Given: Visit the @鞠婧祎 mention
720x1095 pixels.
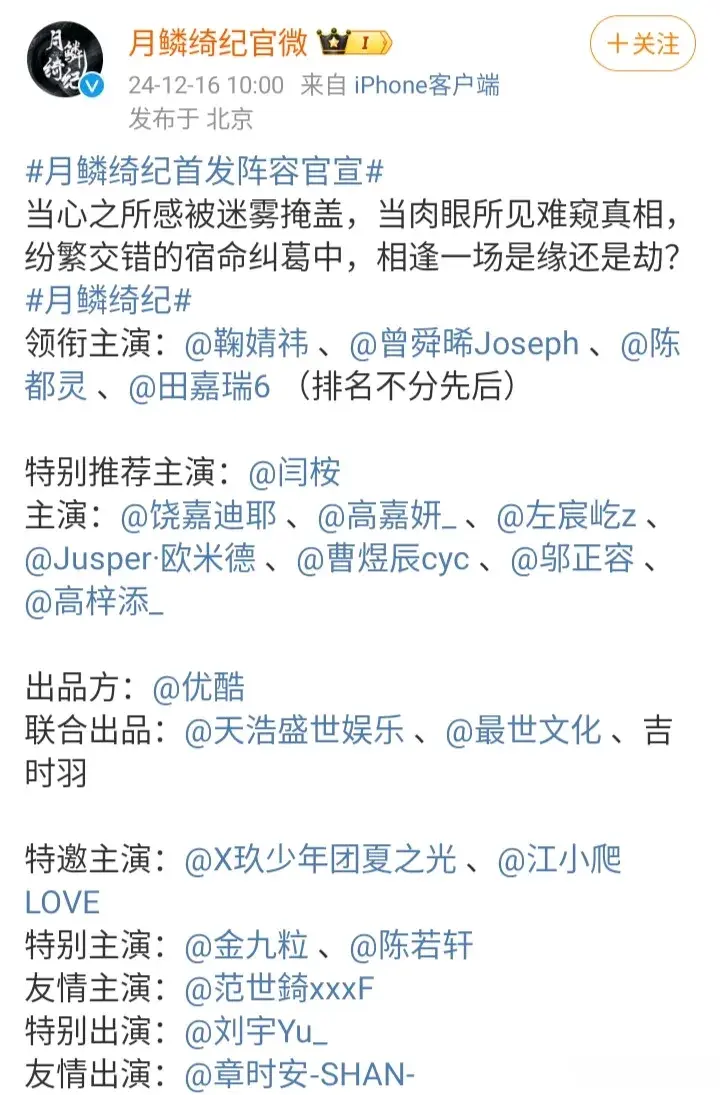Looking at the screenshot, I should click(250, 344).
